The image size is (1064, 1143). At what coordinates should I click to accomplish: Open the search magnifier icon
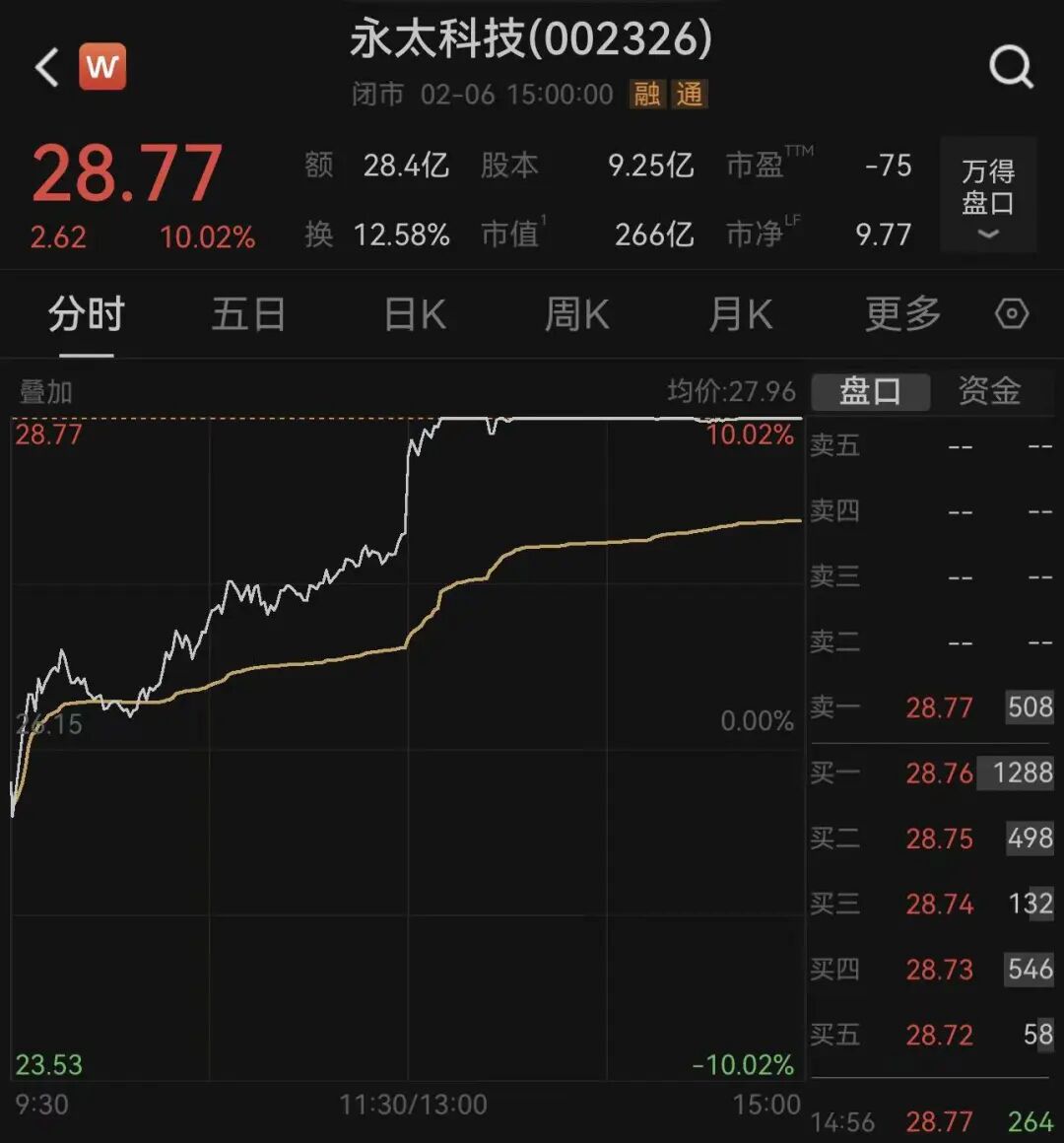[x=1010, y=68]
